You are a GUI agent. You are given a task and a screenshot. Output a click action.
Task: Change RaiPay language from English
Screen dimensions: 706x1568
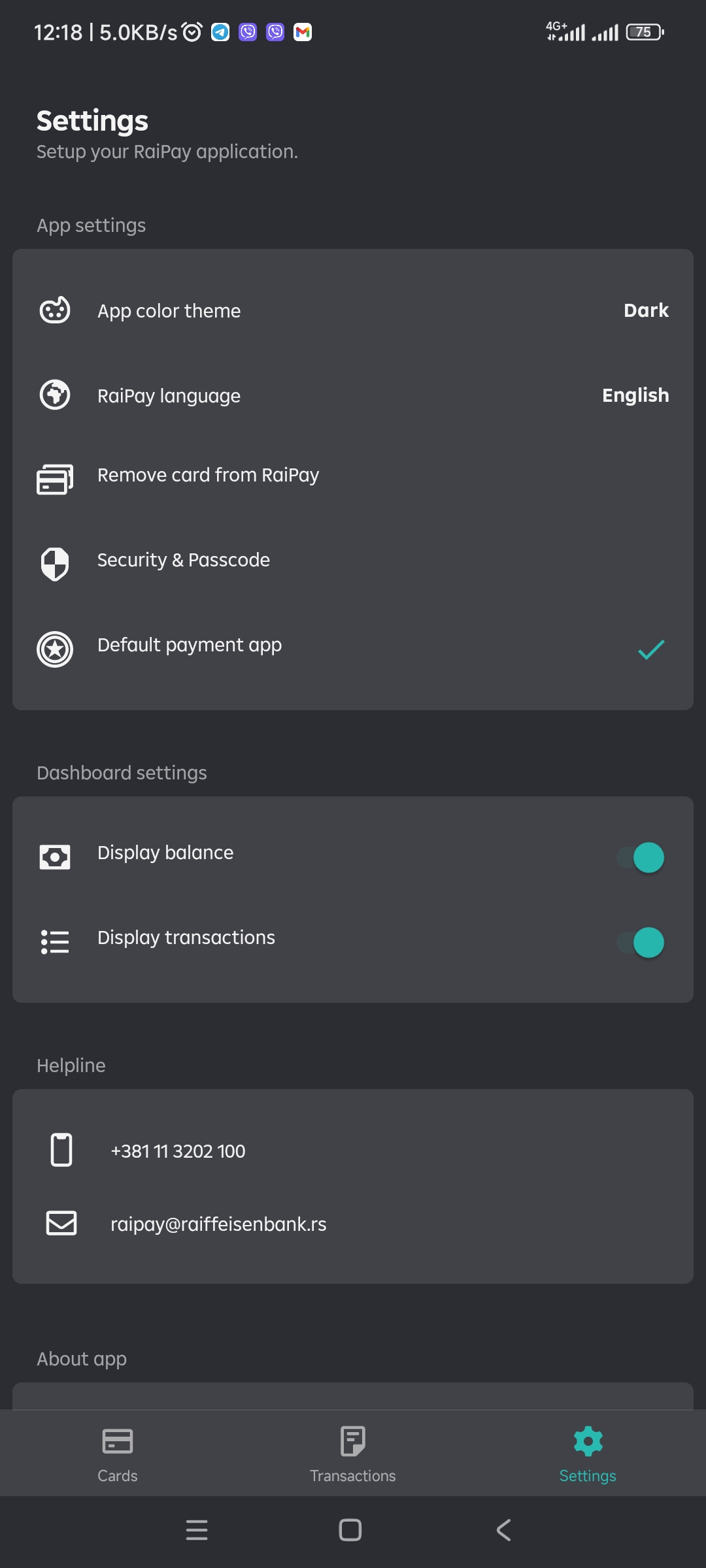click(x=353, y=396)
